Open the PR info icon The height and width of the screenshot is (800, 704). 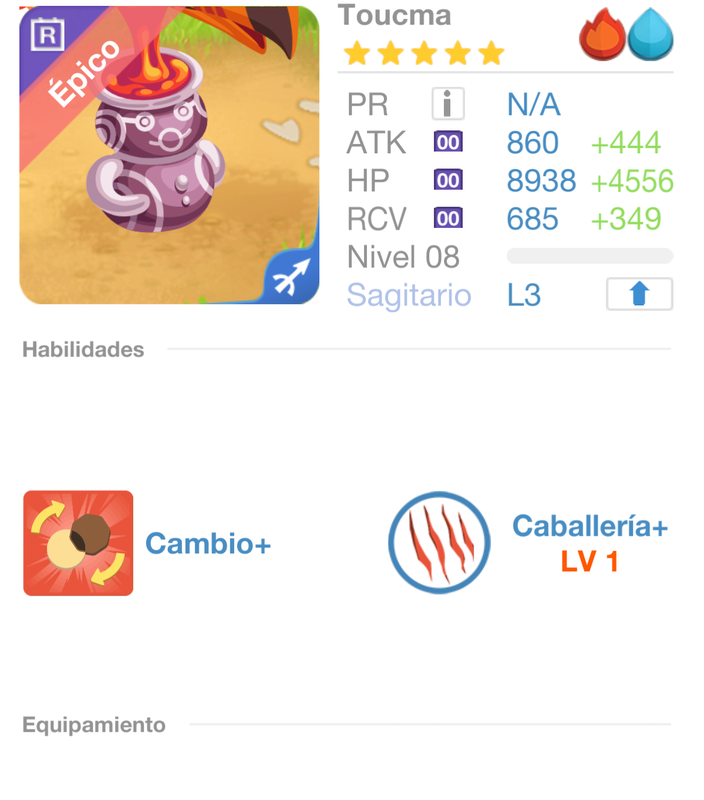click(x=448, y=104)
